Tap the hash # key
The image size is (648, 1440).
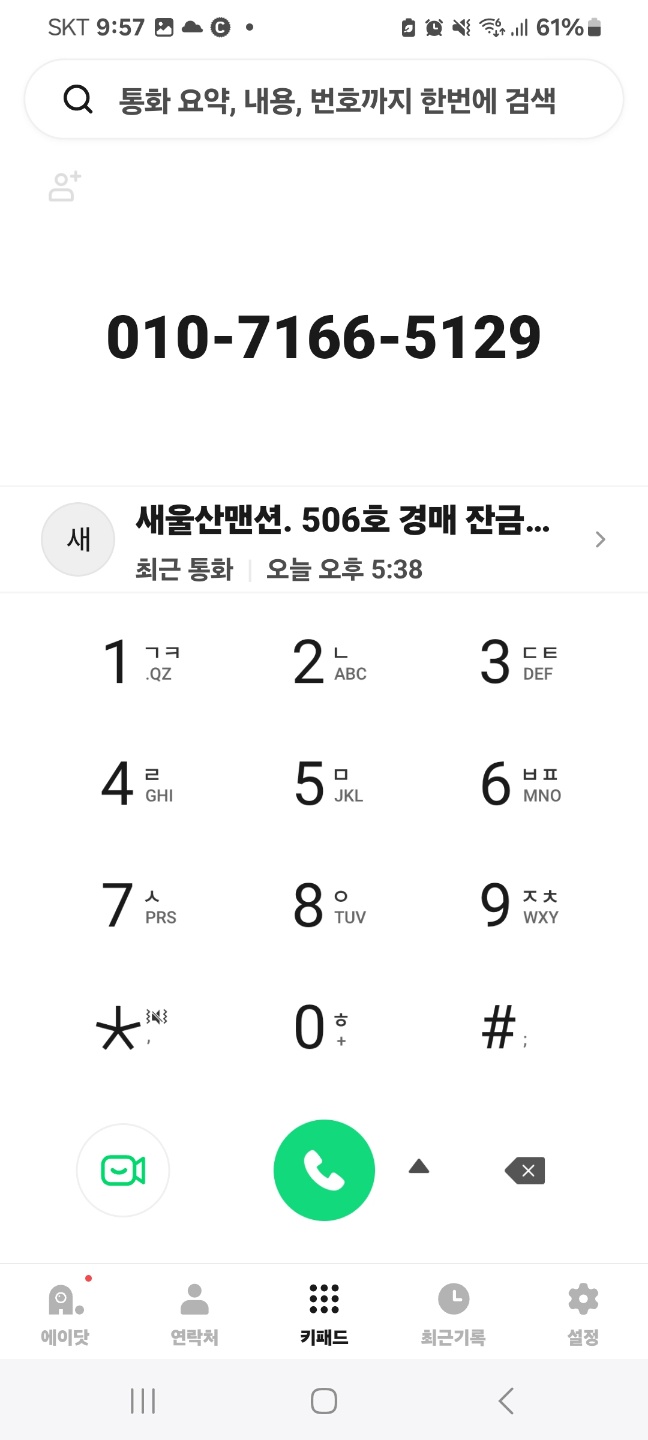(505, 1028)
